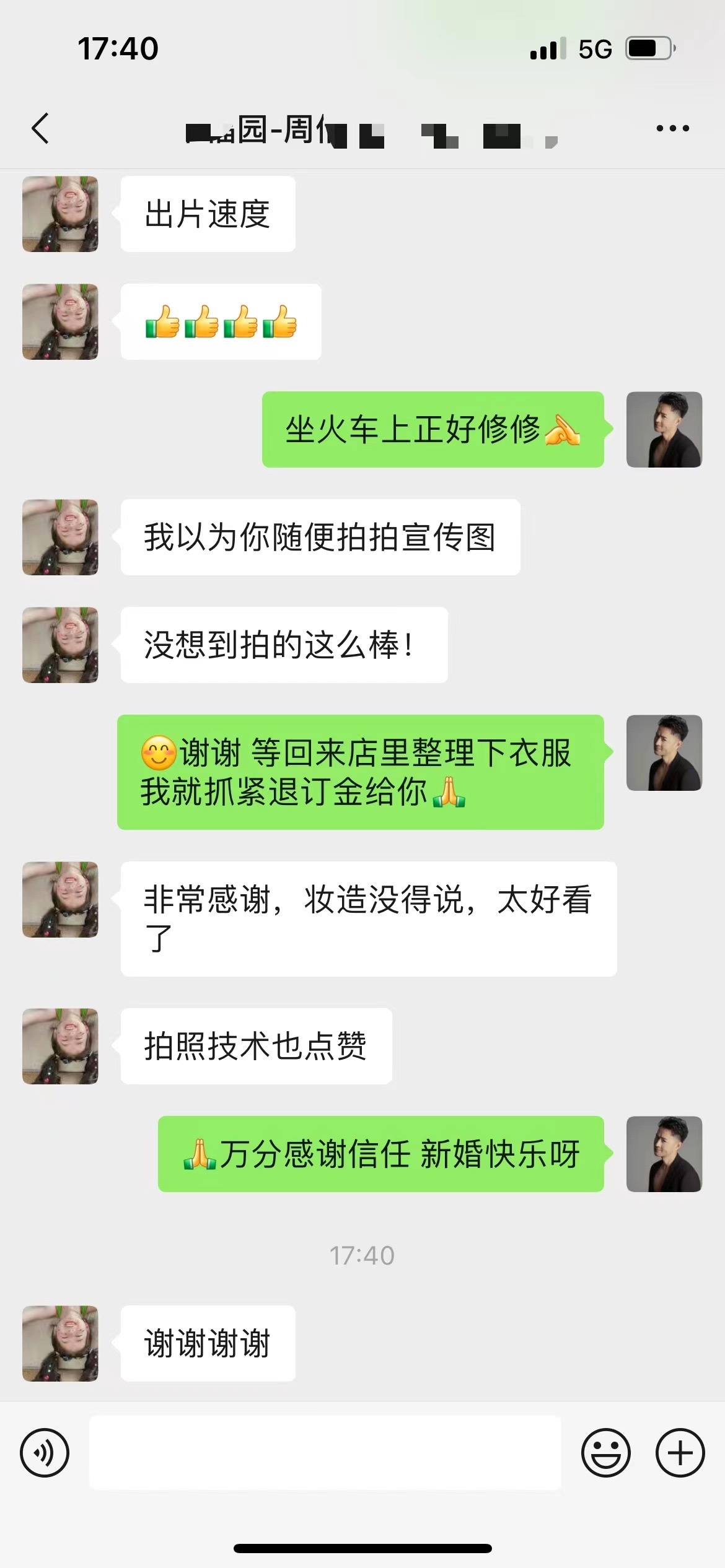Screen dimensions: 725x1568
Task: Open the avatar beside 万分感谢信任 message
Action: 664,1154
